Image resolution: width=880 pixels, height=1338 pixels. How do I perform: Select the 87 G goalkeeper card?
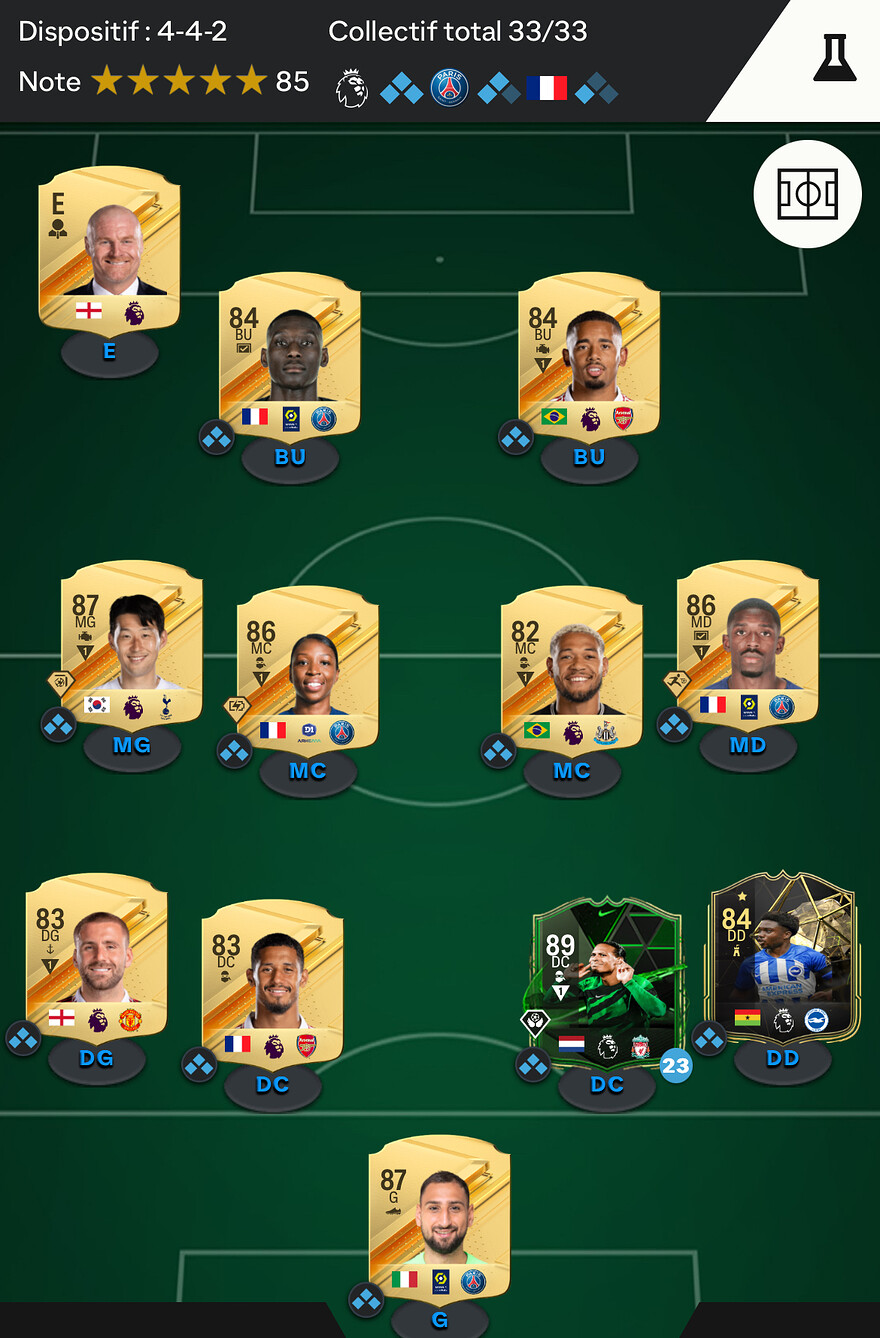click(x=439, y=1218)
